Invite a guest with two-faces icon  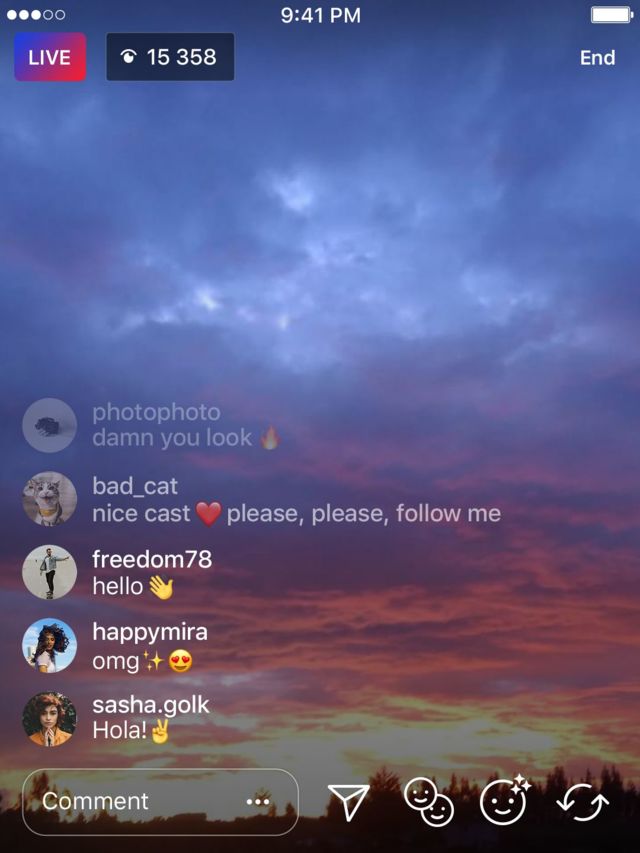tap(428, 802)
